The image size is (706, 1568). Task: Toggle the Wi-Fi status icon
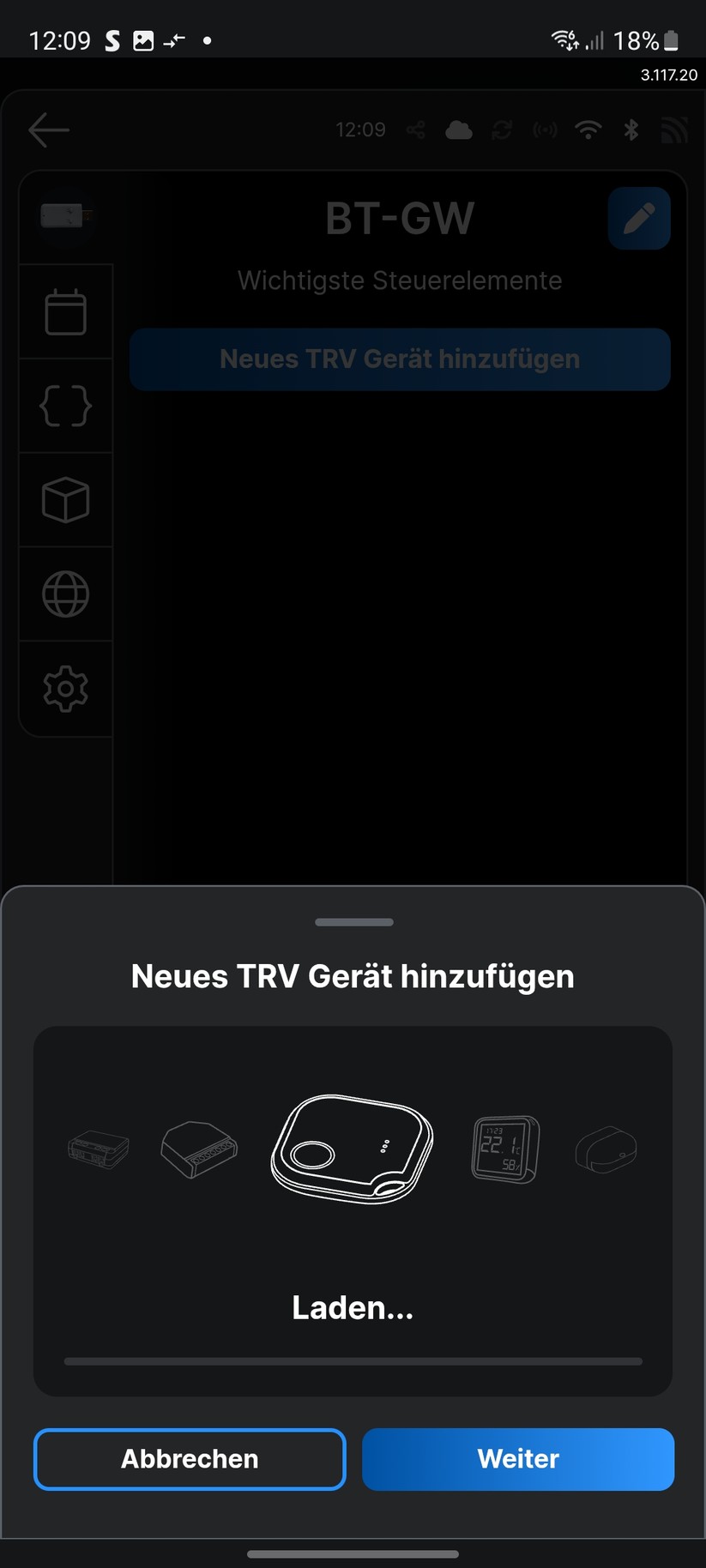[x=588, y=130]
